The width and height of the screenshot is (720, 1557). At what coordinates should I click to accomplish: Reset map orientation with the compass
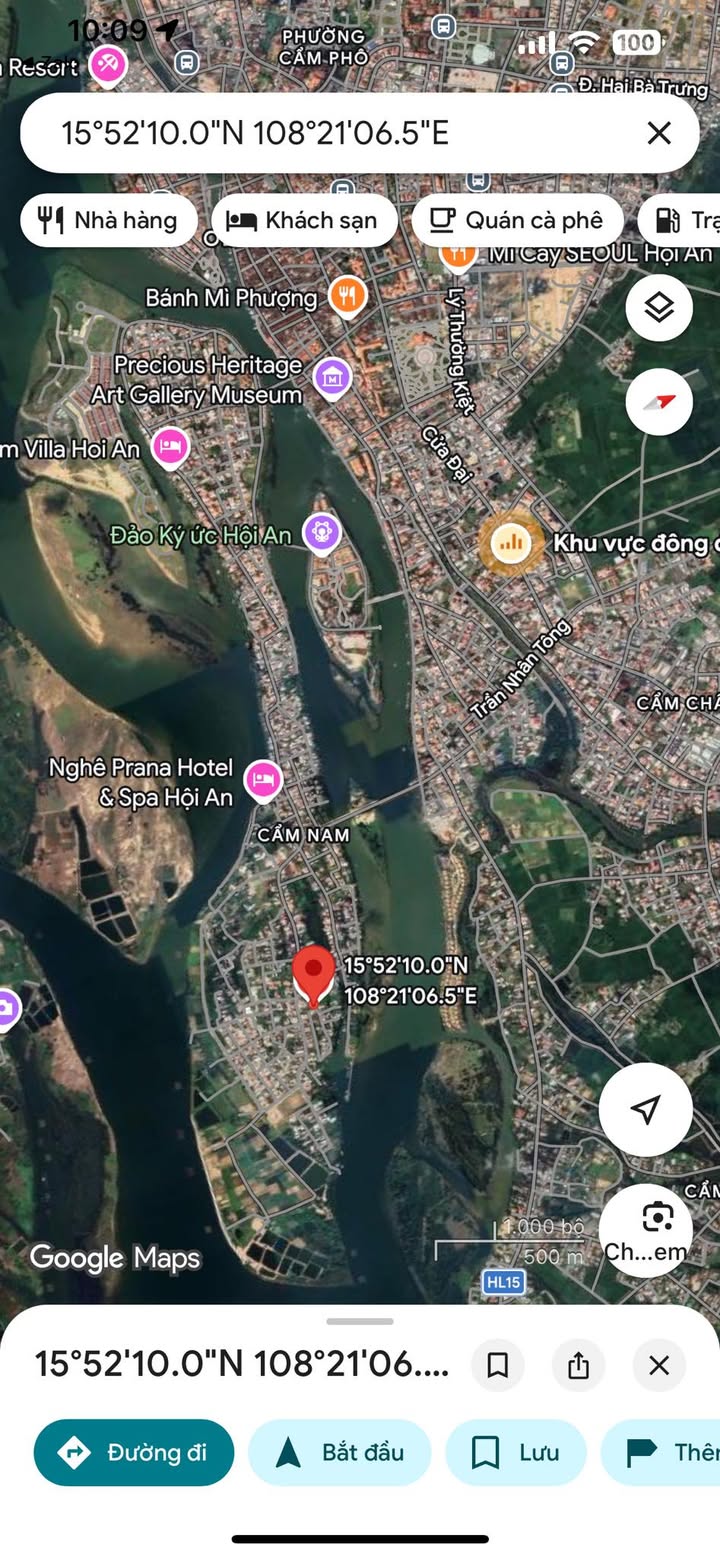[x=659, y=402]
